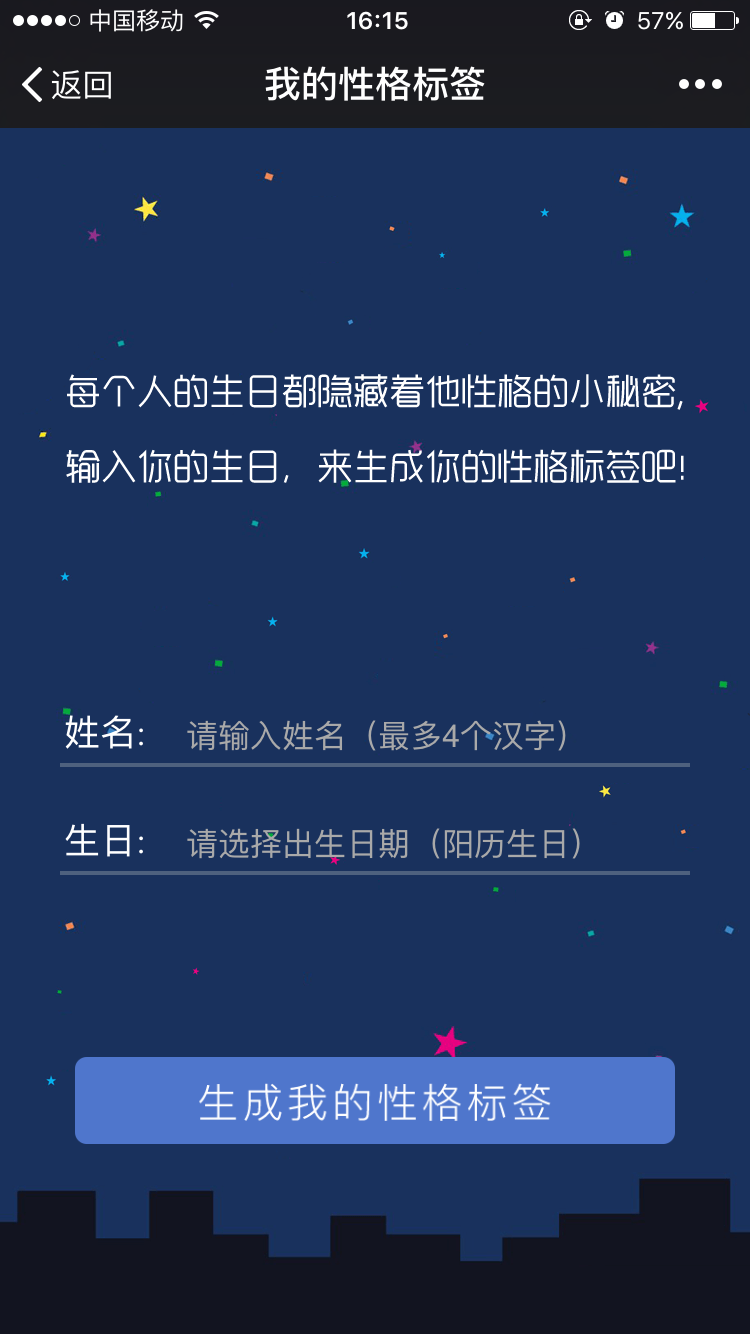750x1334 pixels.
Task: Tap the clock showing 16:15
Action: click(374, 19)
